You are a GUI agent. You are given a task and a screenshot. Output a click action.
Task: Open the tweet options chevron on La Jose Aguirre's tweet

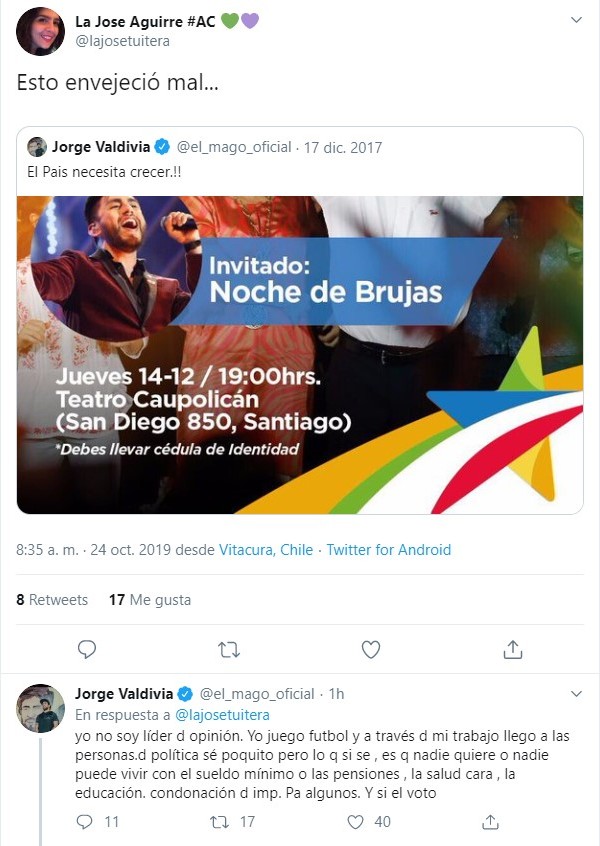[576, 20]
